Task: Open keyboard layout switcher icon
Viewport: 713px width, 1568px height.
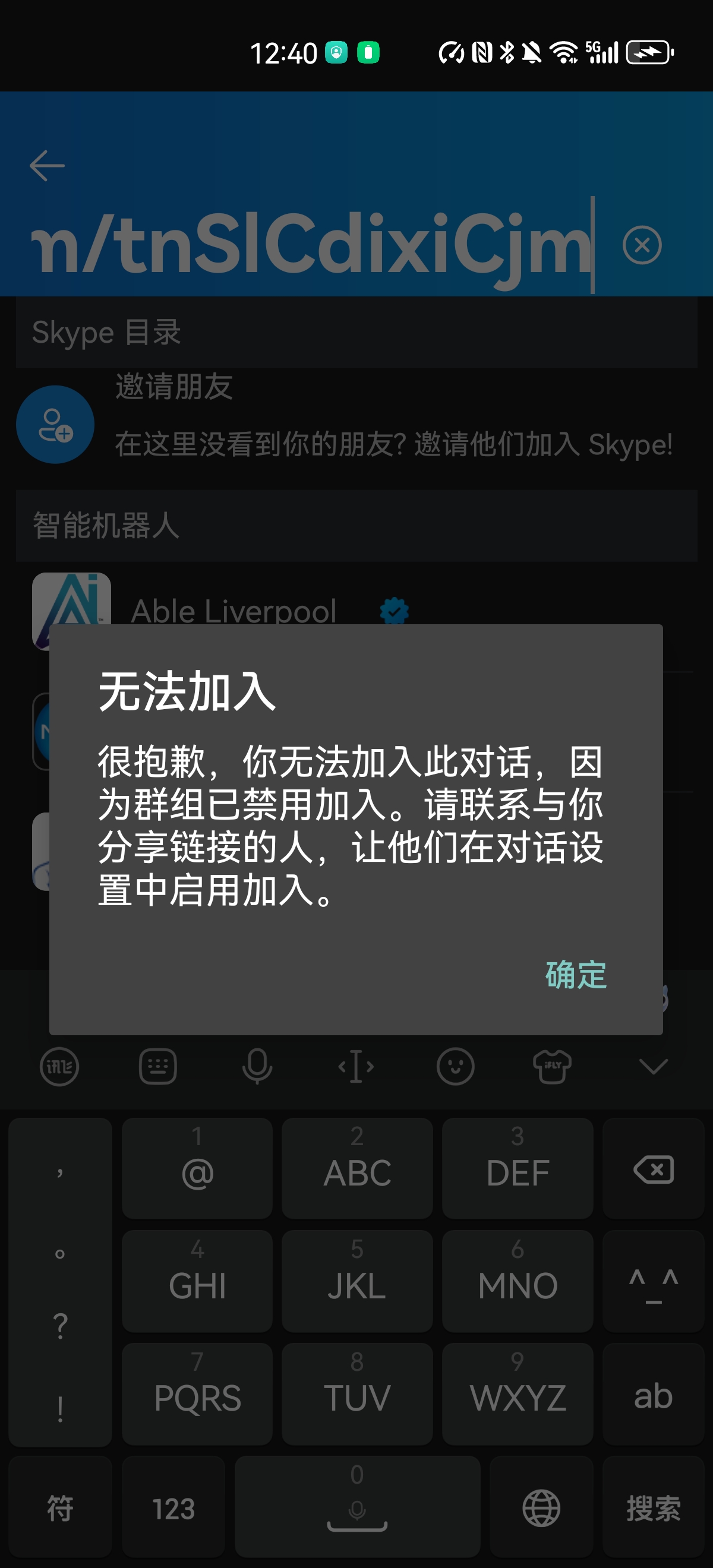Action: 157,1067
